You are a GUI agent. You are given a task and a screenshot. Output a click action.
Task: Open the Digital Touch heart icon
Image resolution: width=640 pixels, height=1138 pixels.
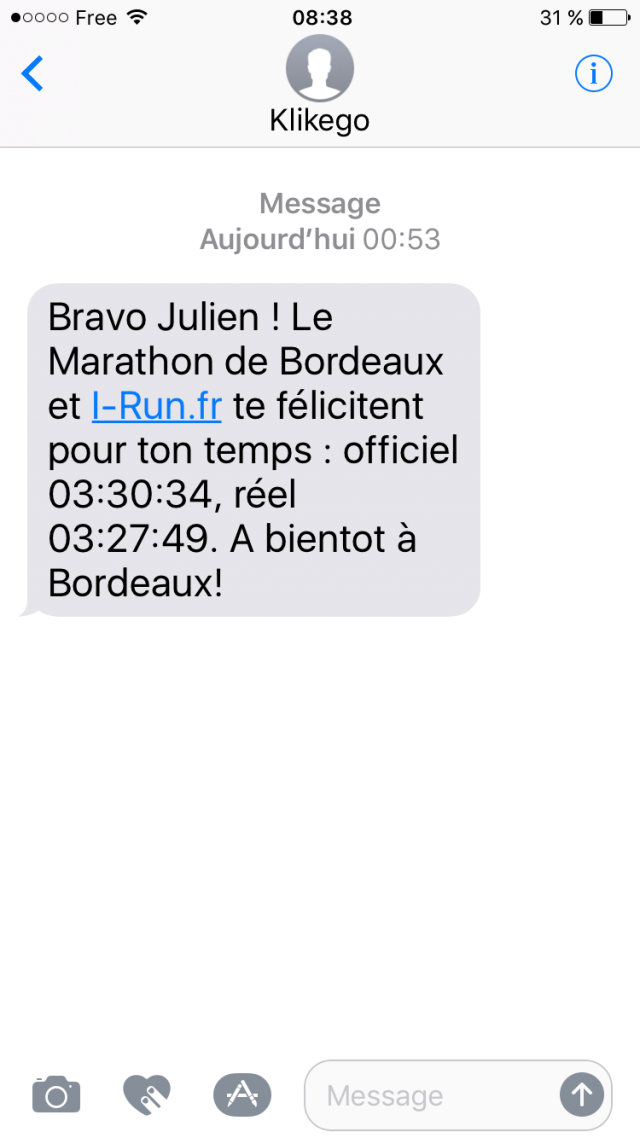pyautogui.click(x=147, y=1094)
